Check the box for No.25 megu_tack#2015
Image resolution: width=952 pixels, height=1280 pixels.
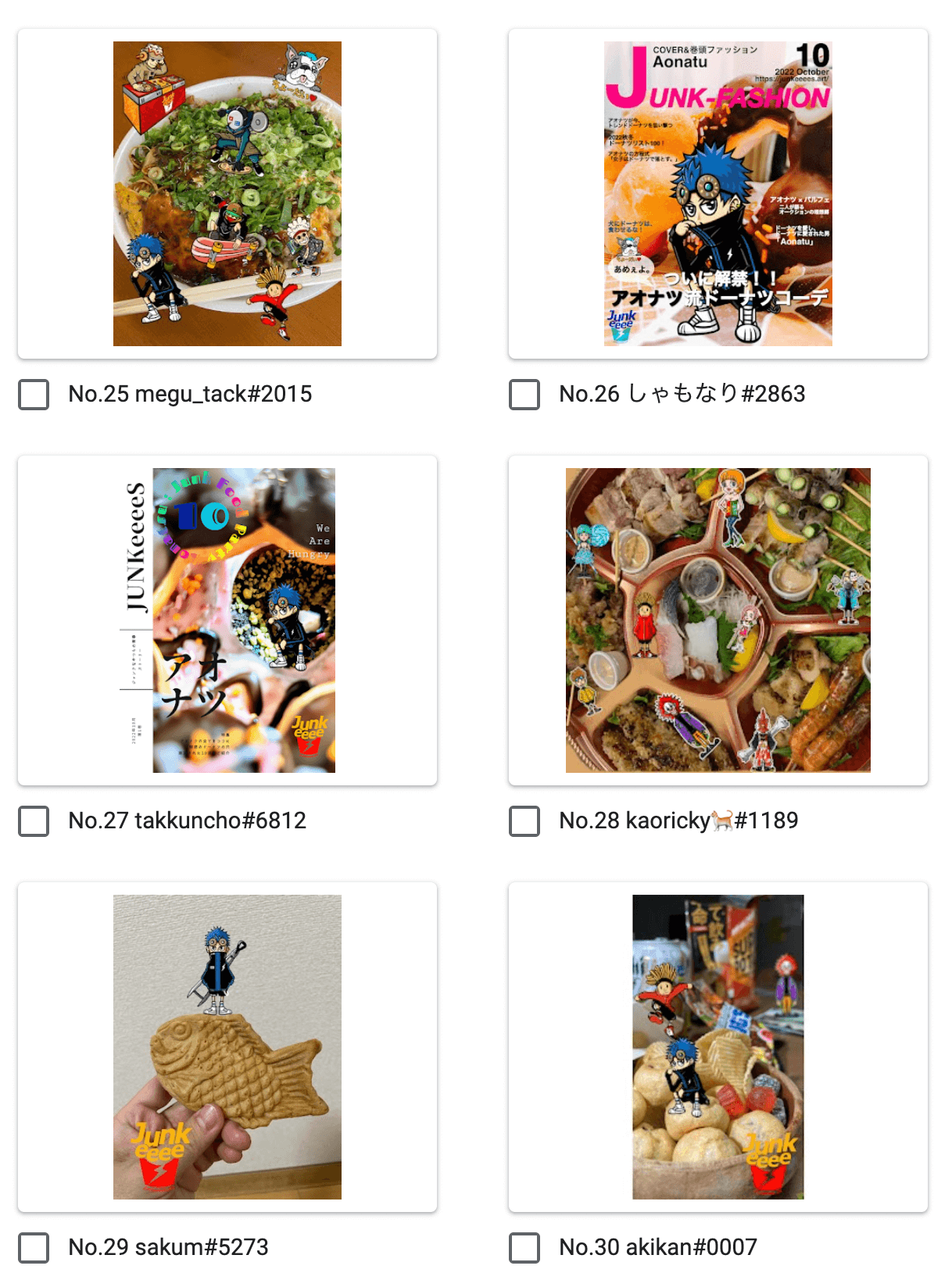click(x=34, y=395)
